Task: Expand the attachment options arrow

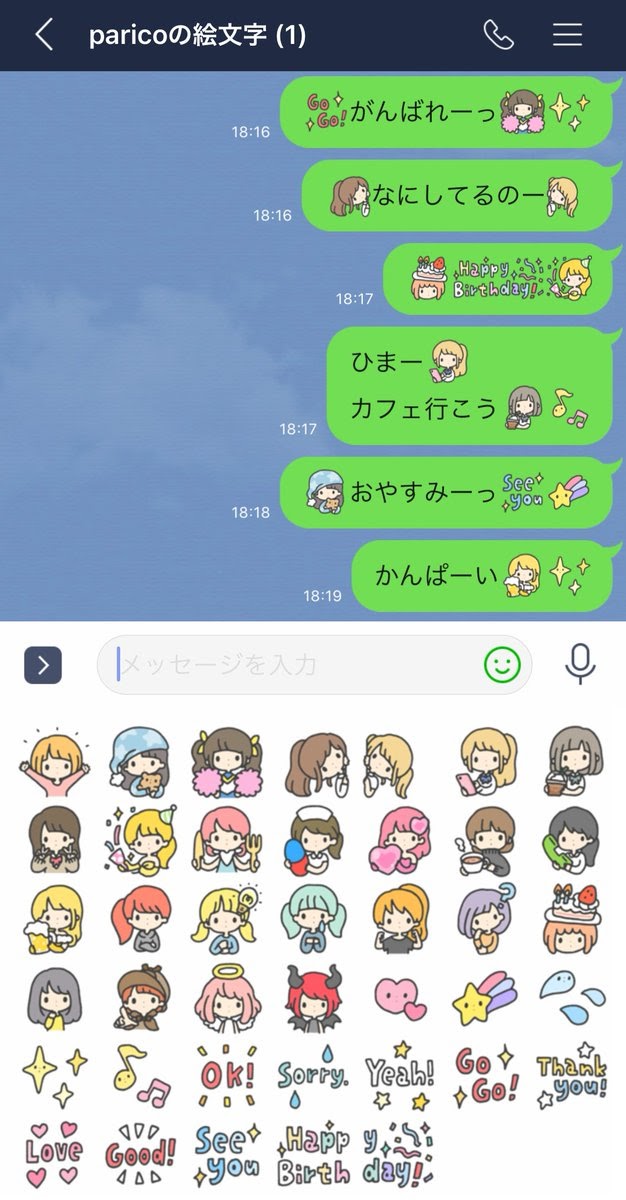Action: pyautogui.click(x=43, y=665)
